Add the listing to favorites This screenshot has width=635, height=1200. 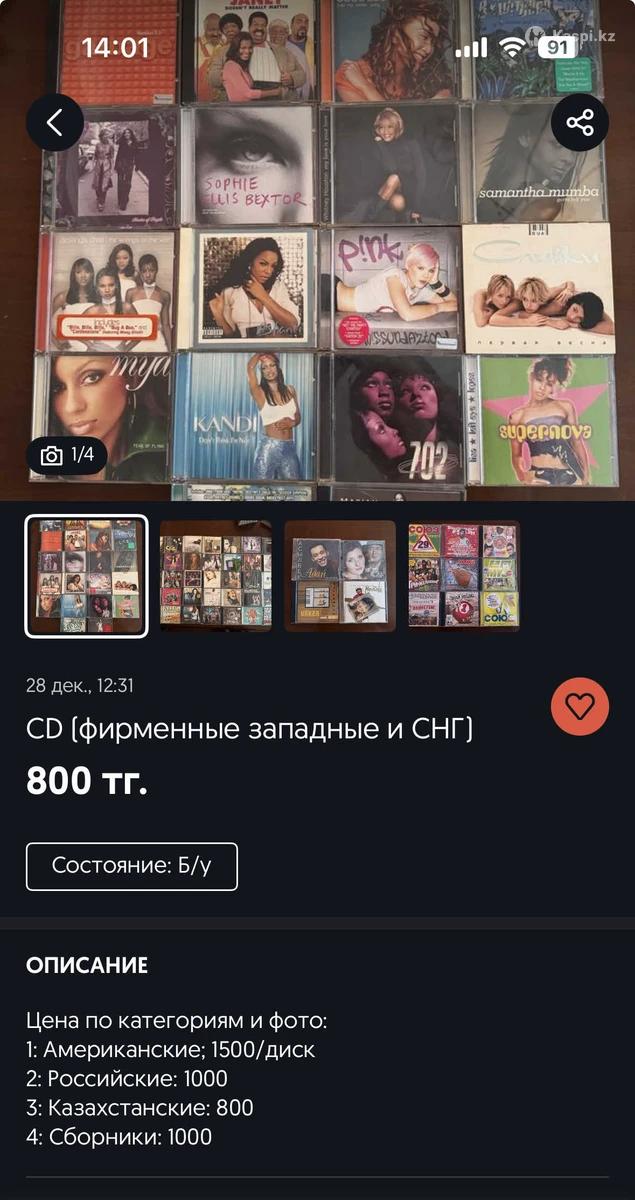[580, 707]
